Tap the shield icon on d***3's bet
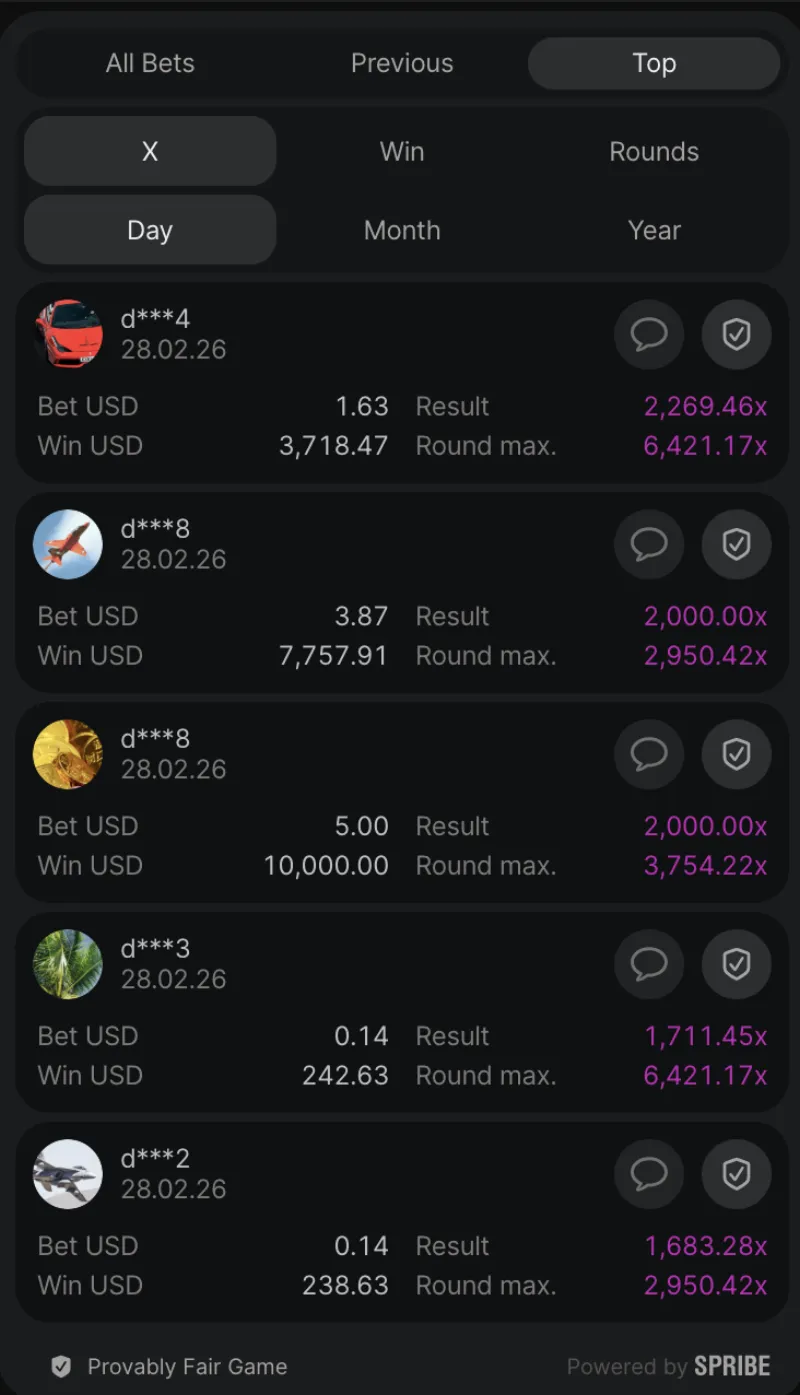800x1395 pixels. coord(736,964)
